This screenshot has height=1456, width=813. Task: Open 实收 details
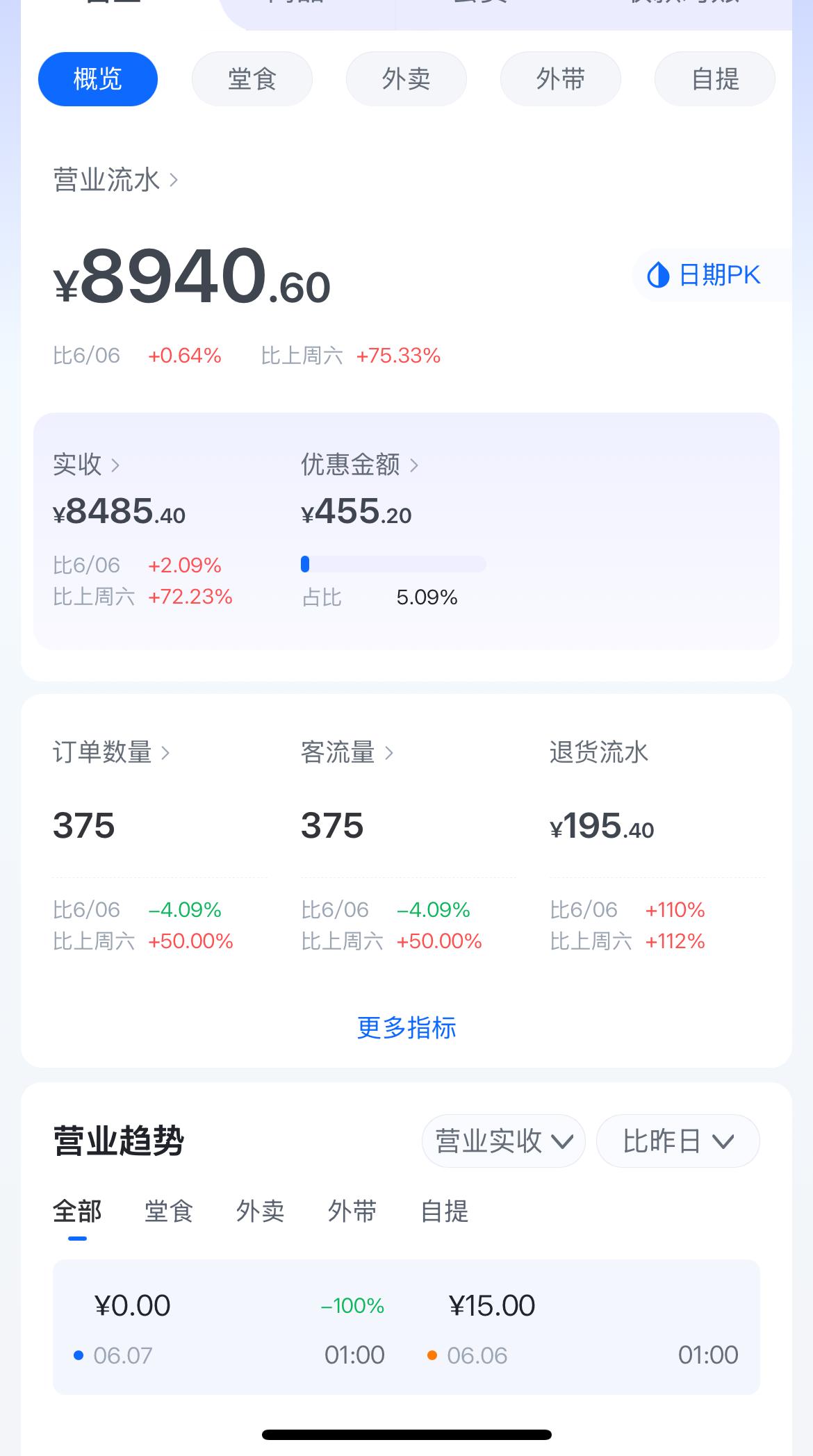point(87,464)
